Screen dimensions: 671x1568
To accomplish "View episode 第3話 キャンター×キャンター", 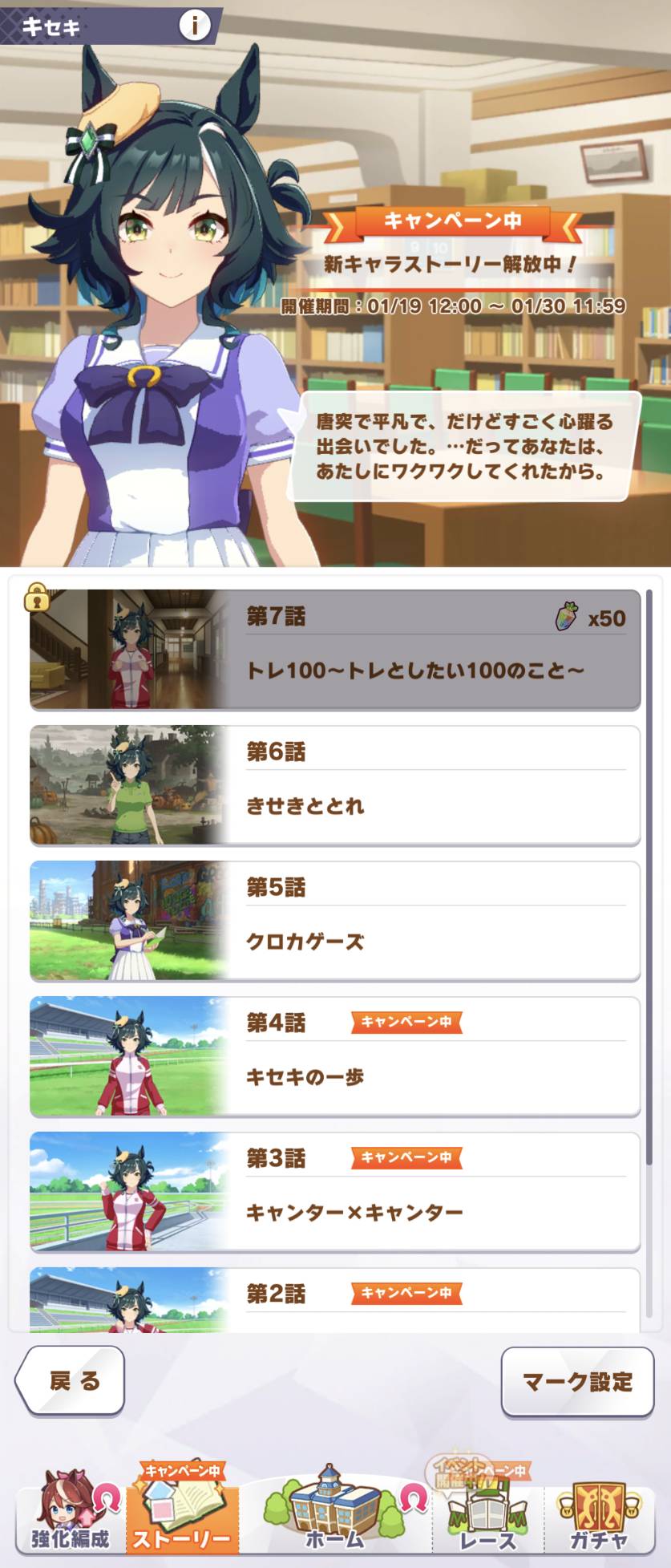I will [335, 1192].
